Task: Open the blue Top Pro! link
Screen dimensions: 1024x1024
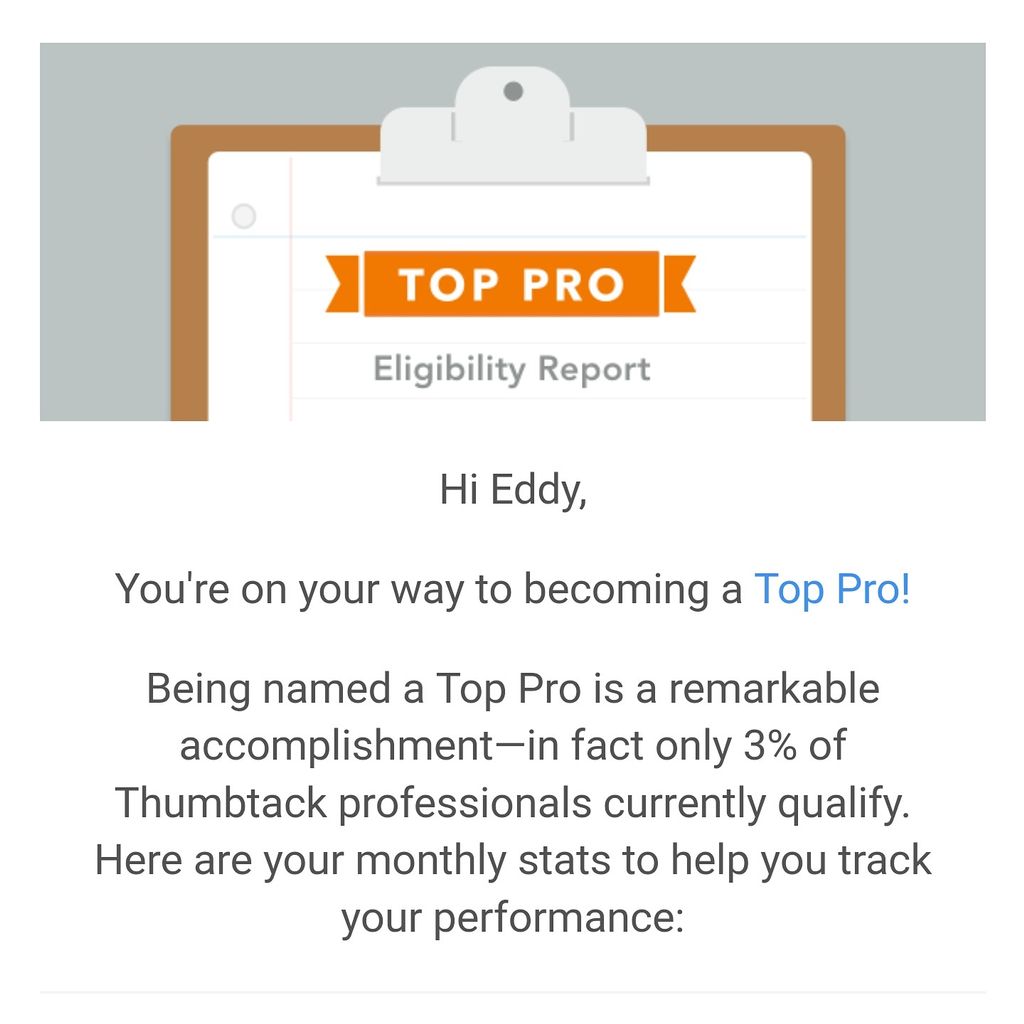Action: (x=832, y=589)
